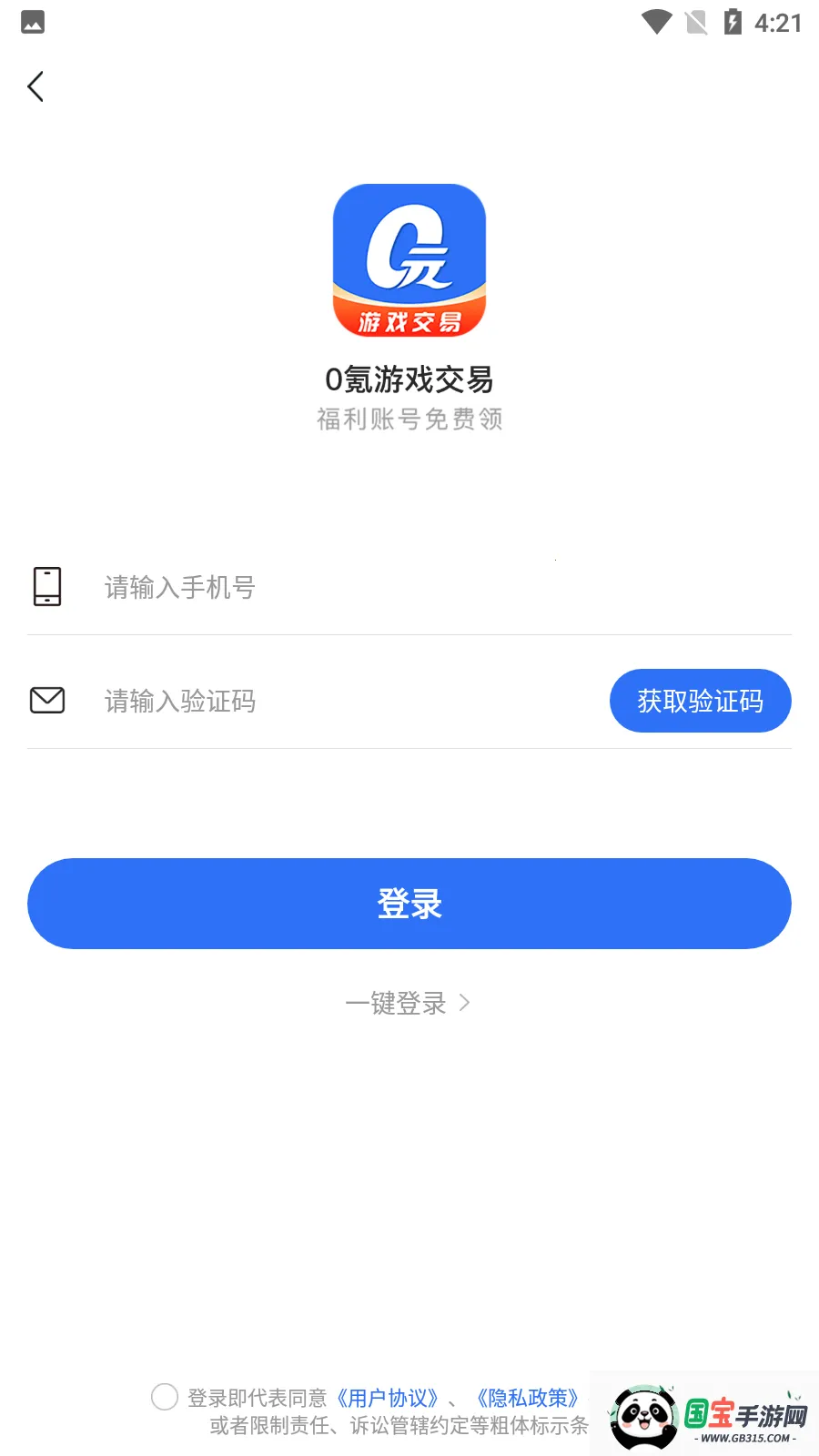Tap the 4:21 clock in status bar
The height and width of the screenshot is (1456, 819).
(778, 22)
